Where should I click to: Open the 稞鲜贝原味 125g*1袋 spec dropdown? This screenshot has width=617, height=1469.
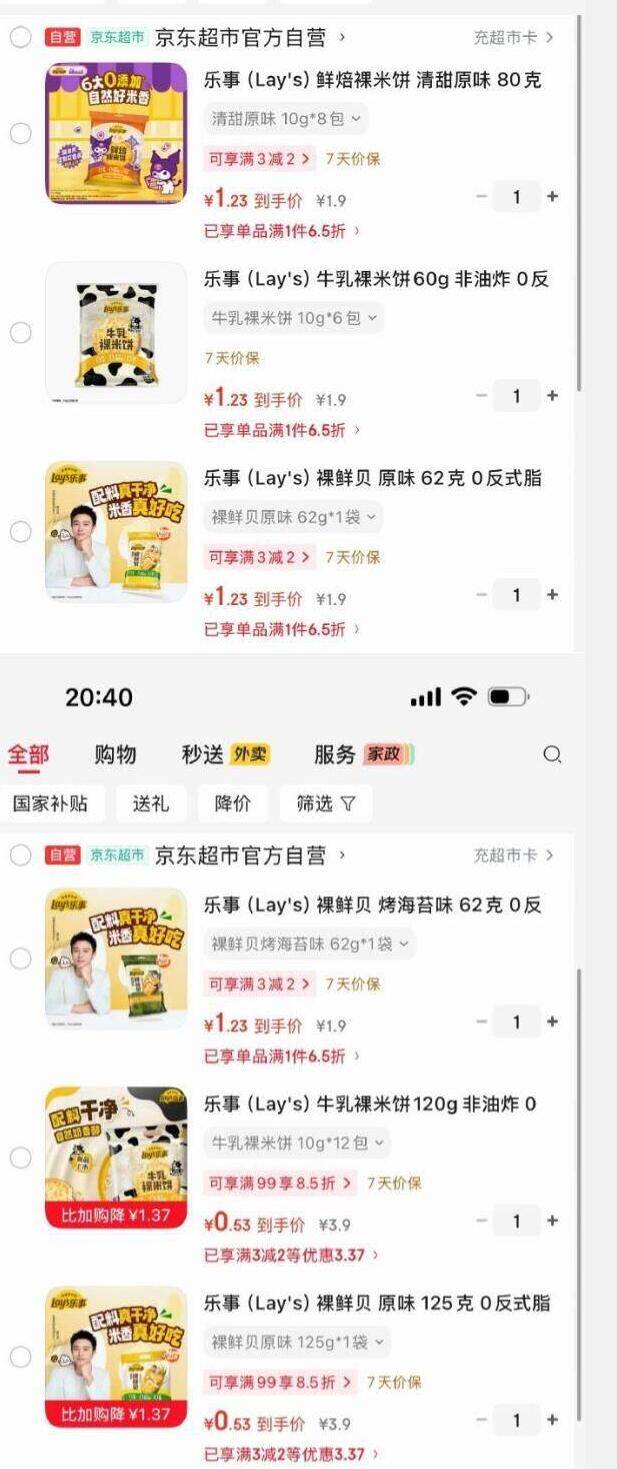[296, 1342]
